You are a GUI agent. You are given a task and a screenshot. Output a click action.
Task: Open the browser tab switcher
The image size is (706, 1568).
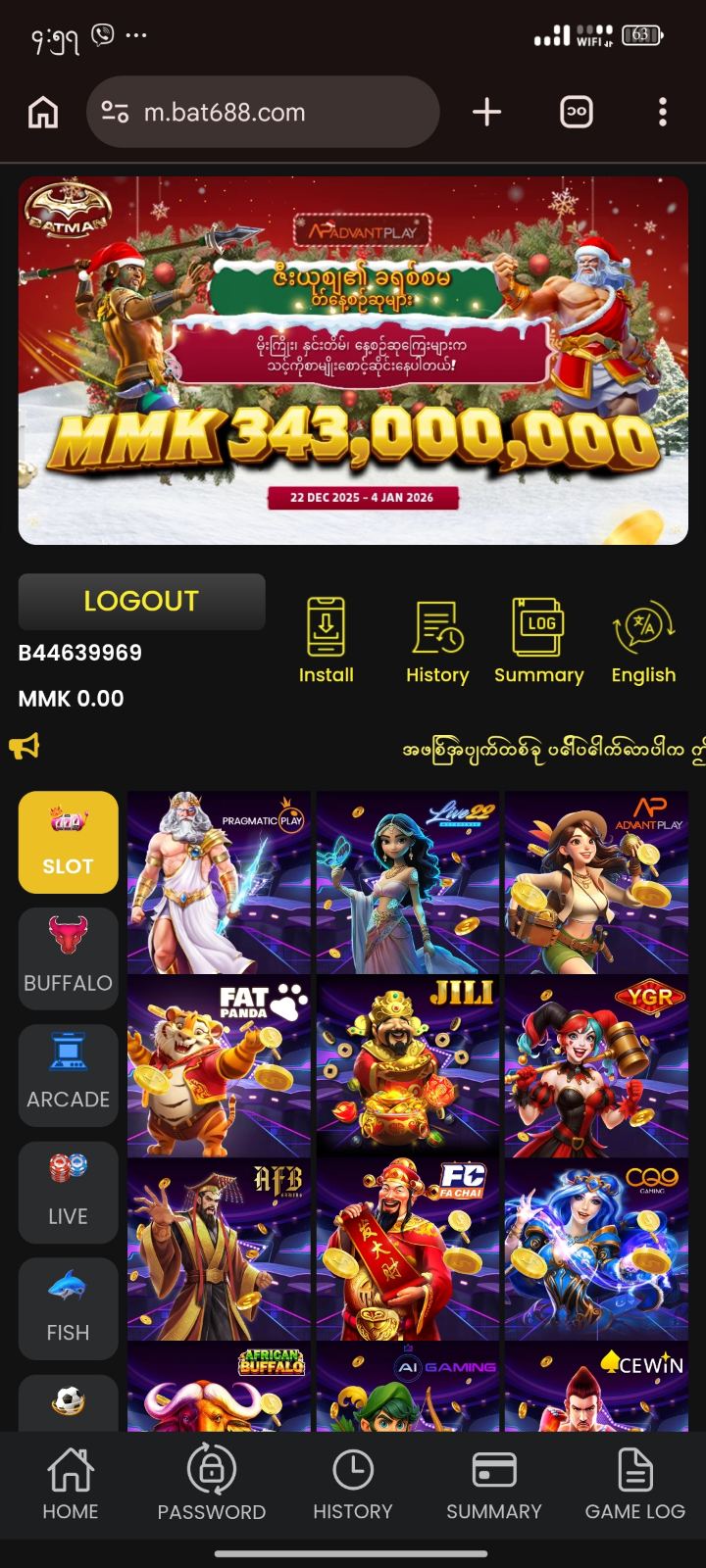pyautogui.click(x=576, y=113)
